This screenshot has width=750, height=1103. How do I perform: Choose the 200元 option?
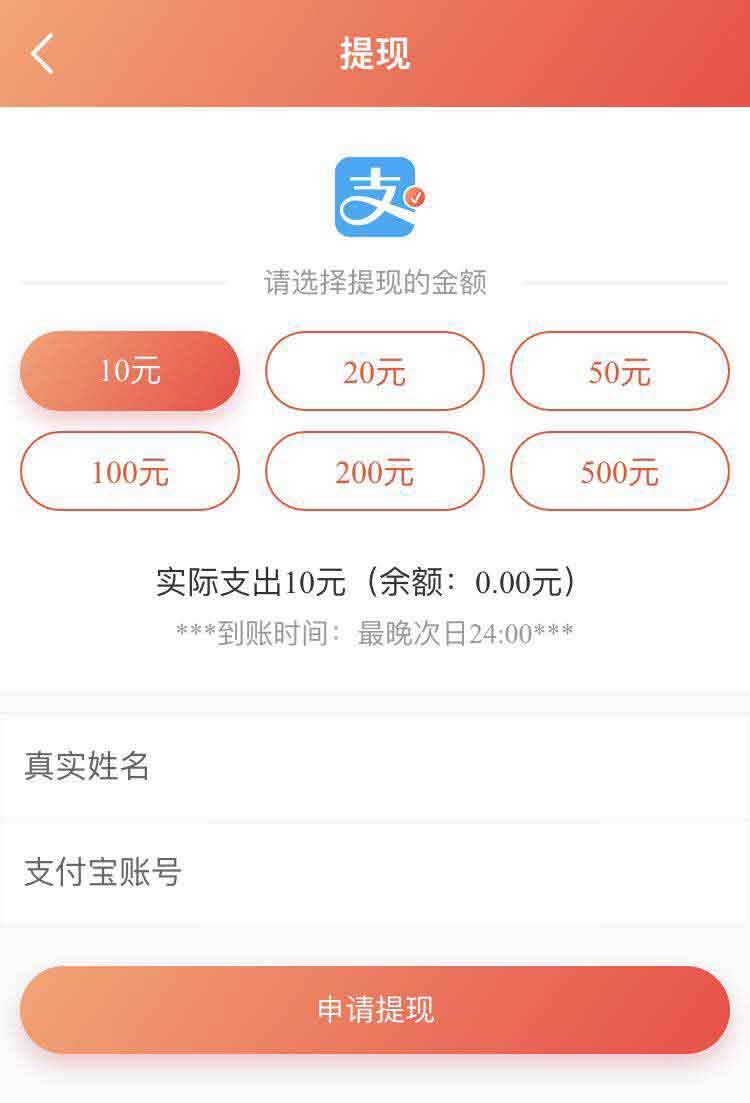(x=375, y=471)
